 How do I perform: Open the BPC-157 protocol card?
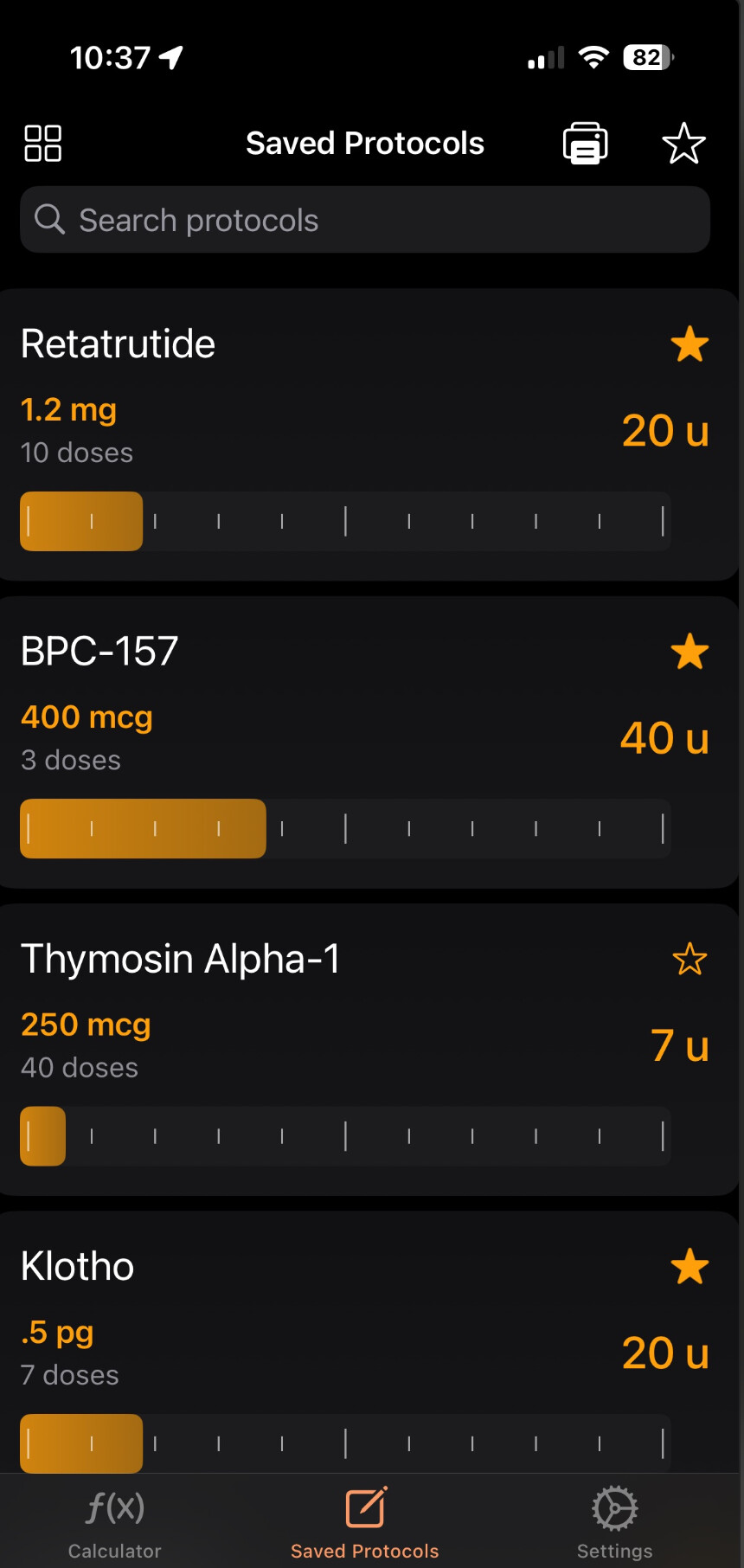369,742
